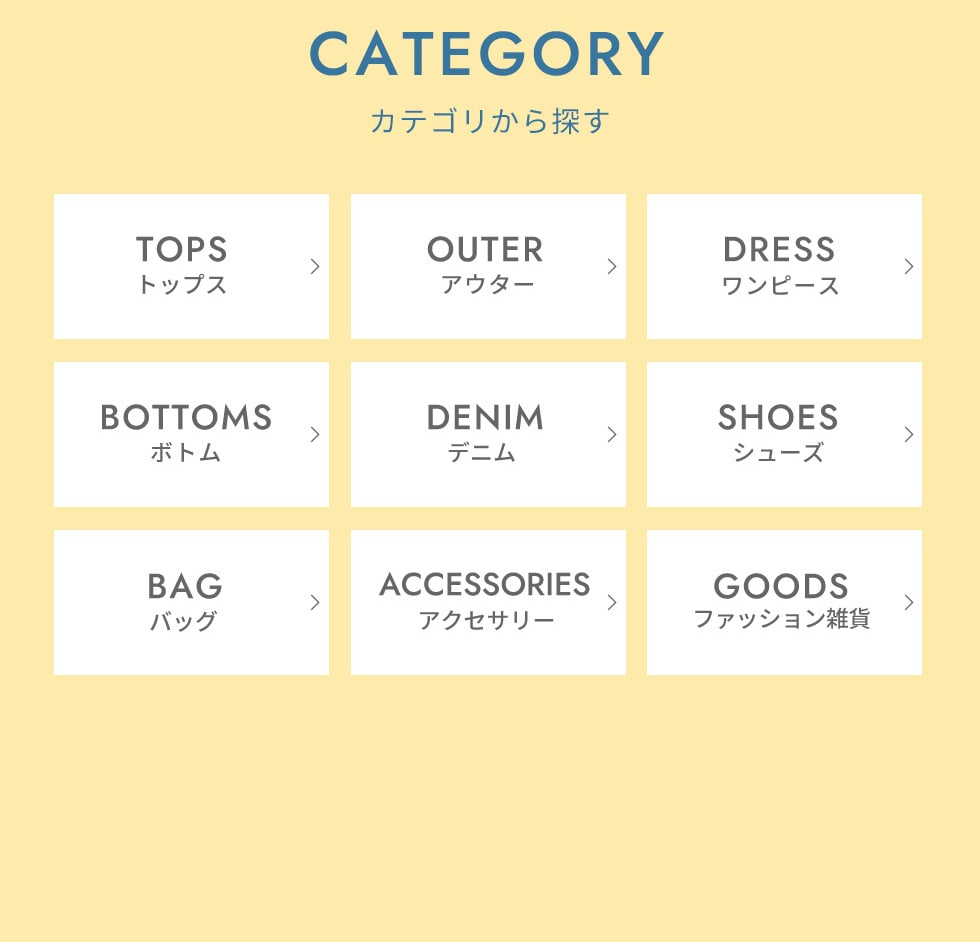Open the TOPS category
980x942 pixels.
tap(191, 266)
